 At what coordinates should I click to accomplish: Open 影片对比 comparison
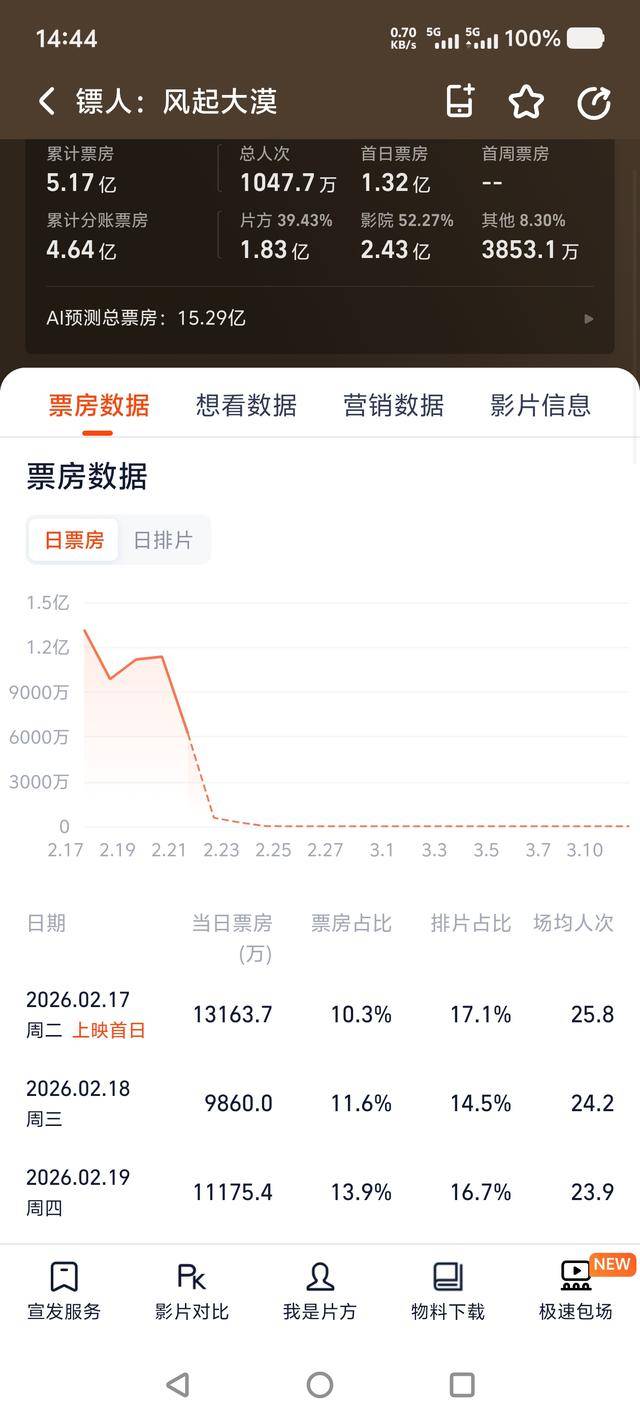click(192, 1290)
